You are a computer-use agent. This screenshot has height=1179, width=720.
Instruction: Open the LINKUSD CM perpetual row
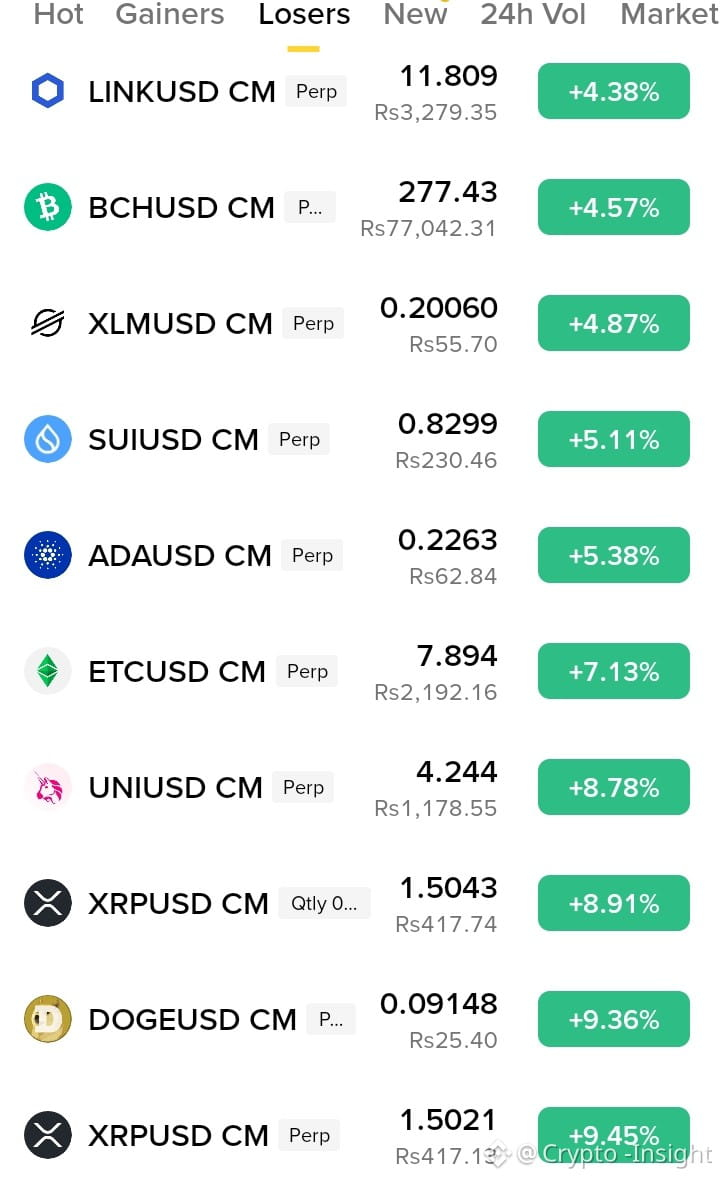[x=360, y=92]
